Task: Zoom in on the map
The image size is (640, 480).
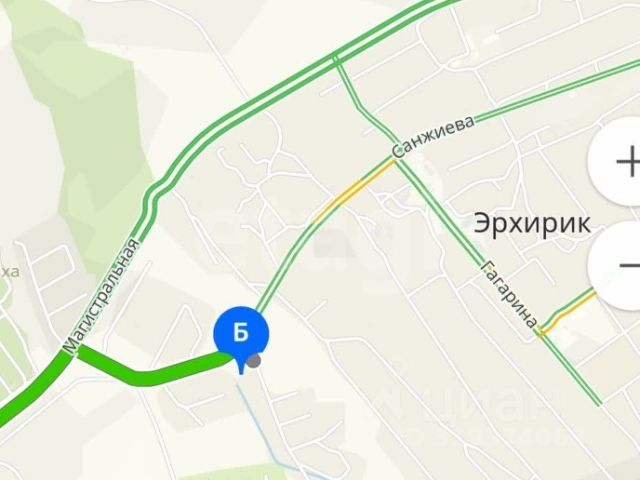Action: (625, 163)
